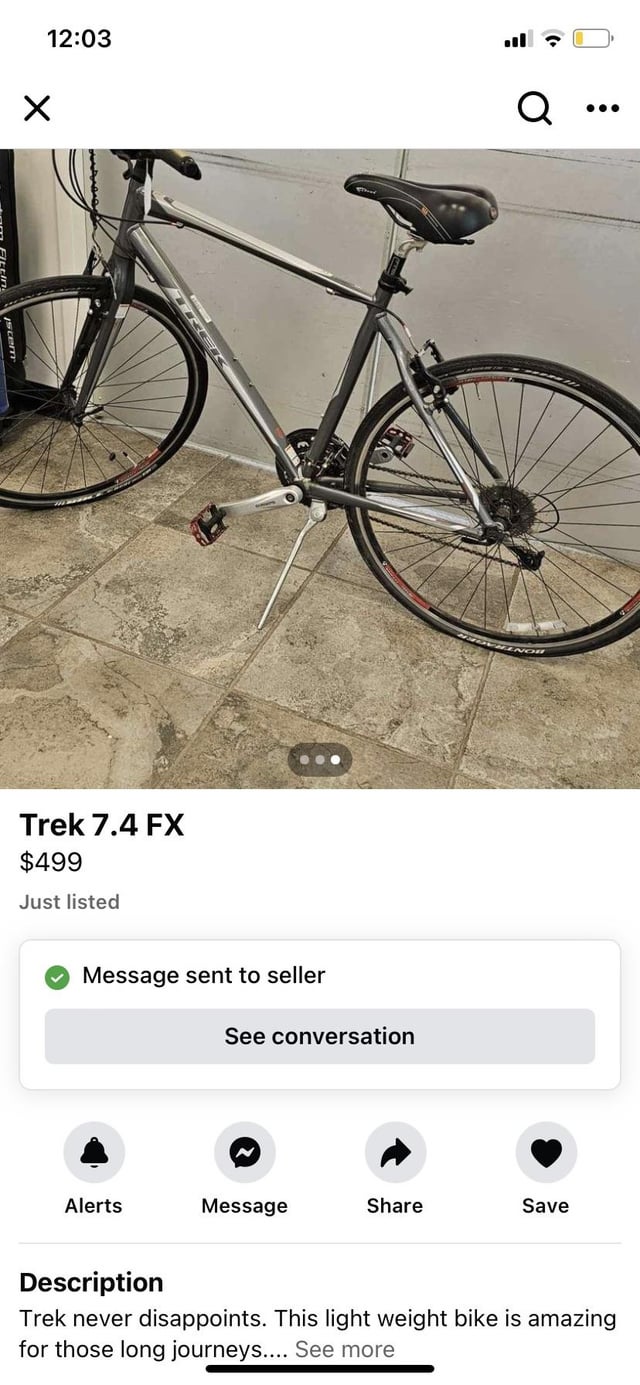Close the Trek 7.4 FX listing
The height and width of the screenshot is (1385, 640).
[37, 108]
